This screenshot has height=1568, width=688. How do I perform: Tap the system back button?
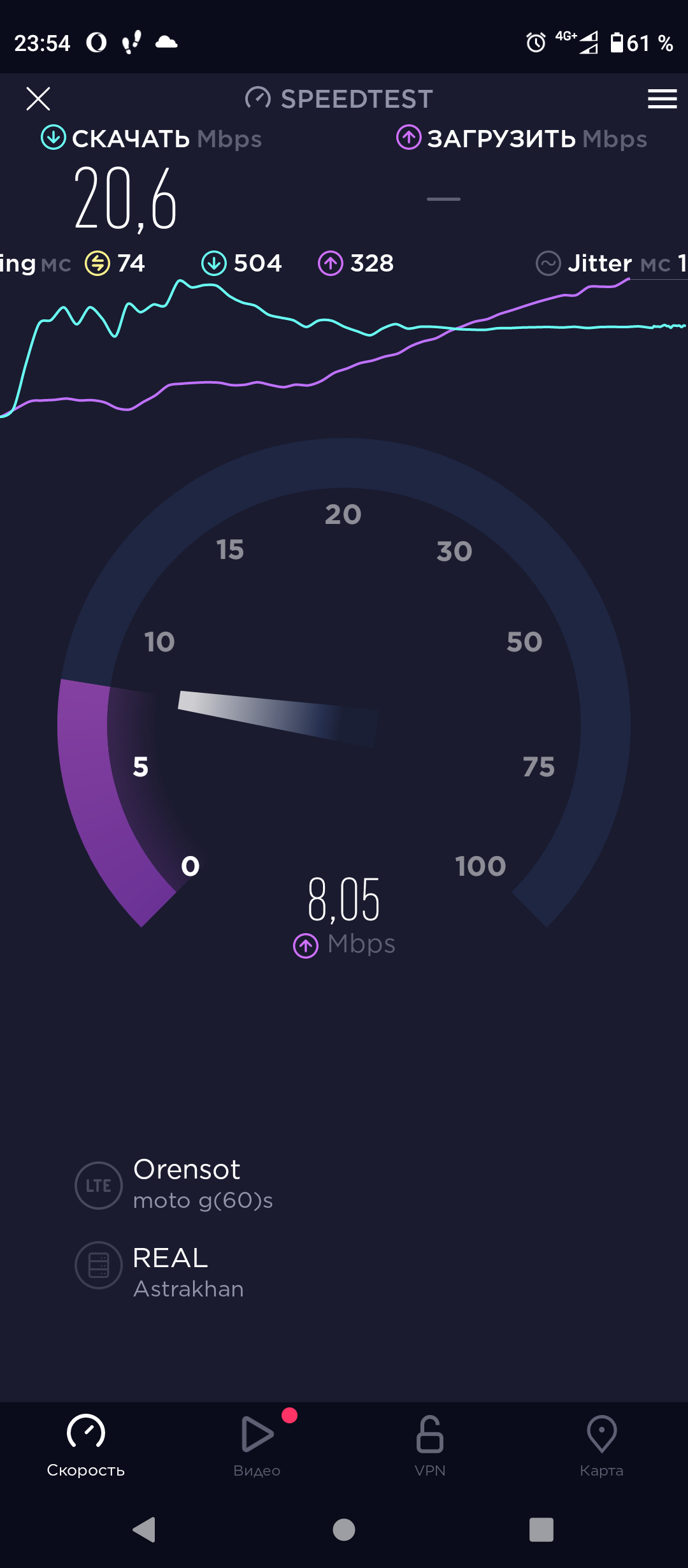145,1529
